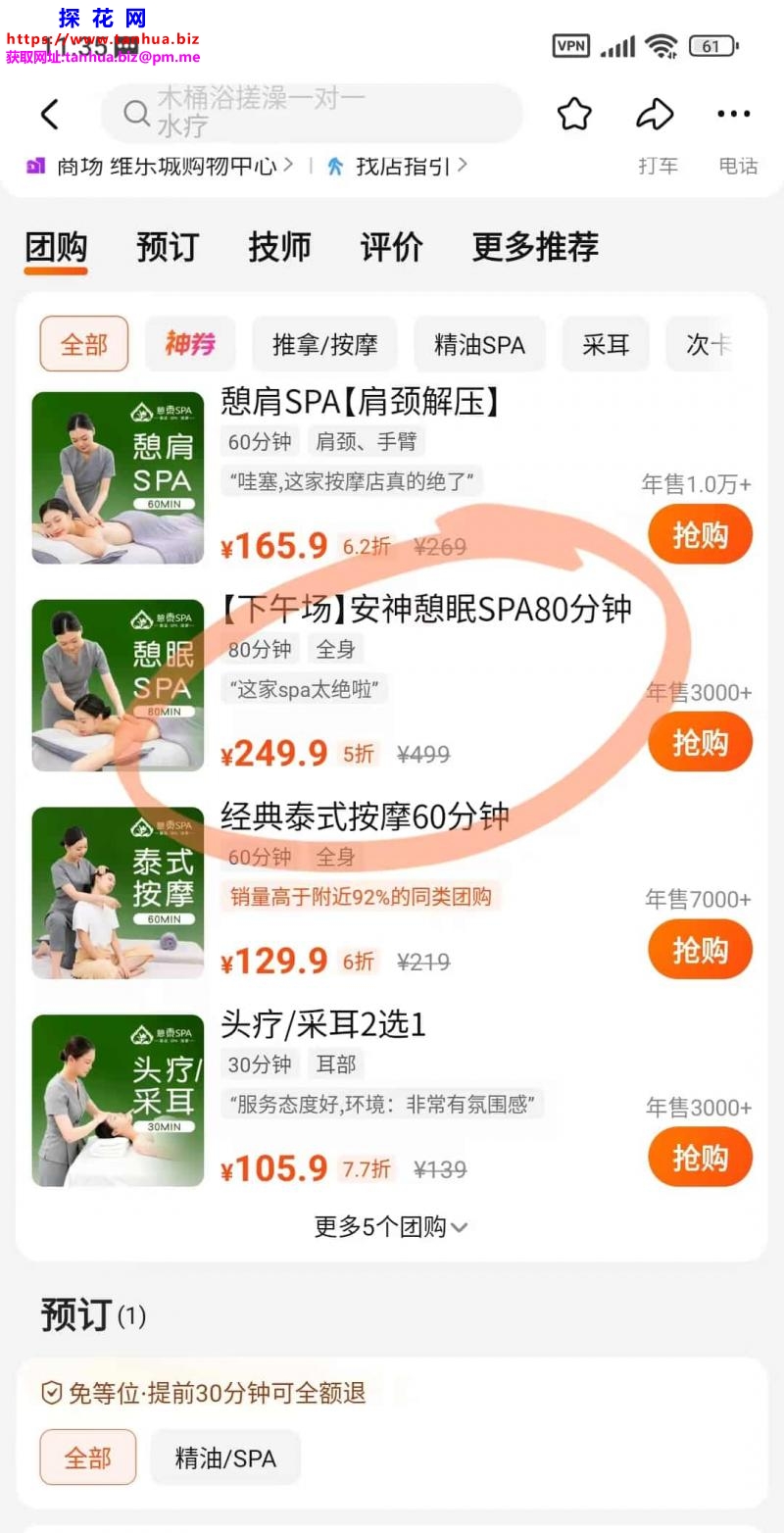Screen dimensions: 784x1533
Task: Open the three-dot overflow menu
Action: pos(733,115)
